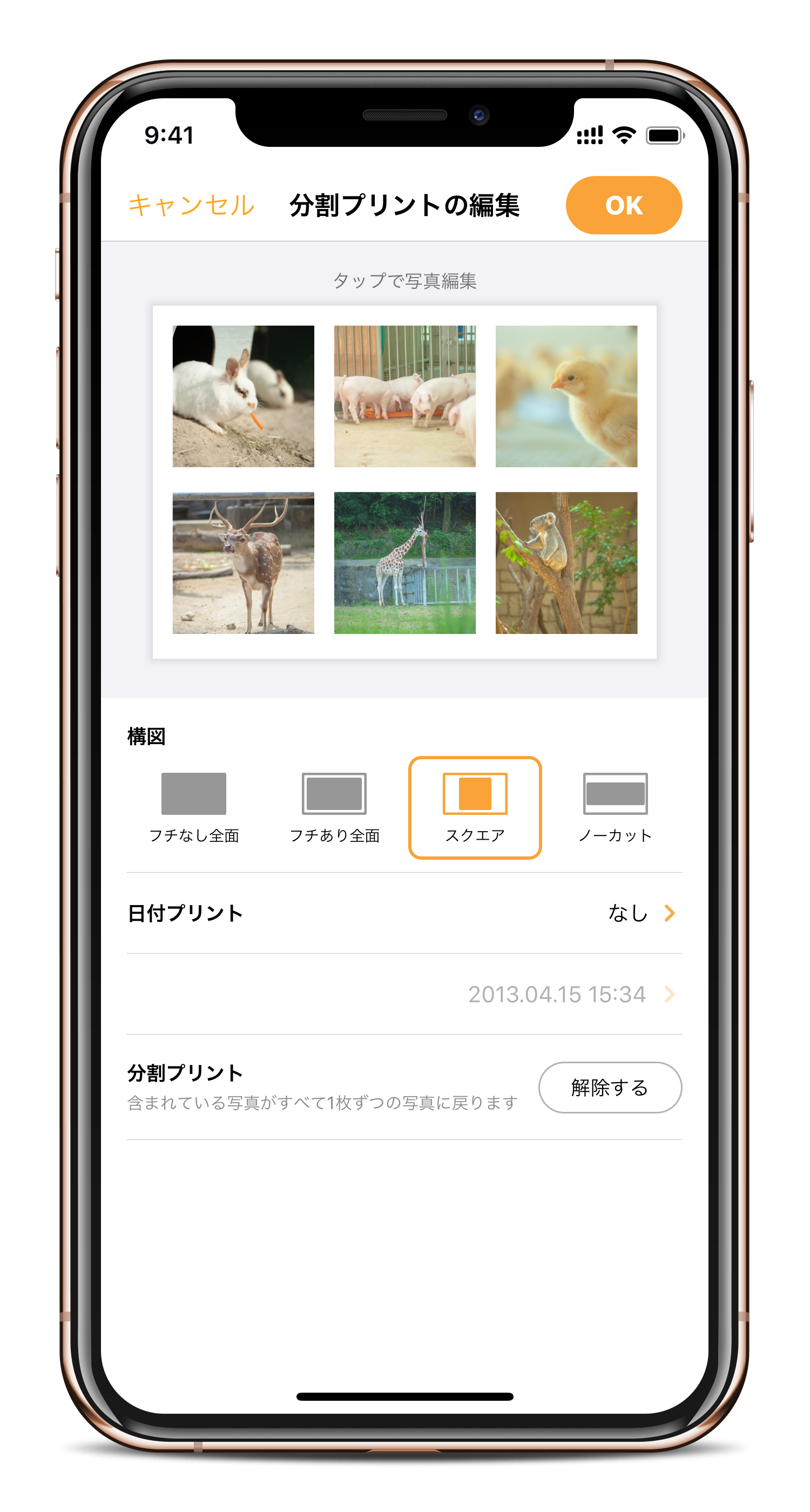Open the white rabbit photo for editing
Viewport: 810px width, 1512px height.
(243, 396)
